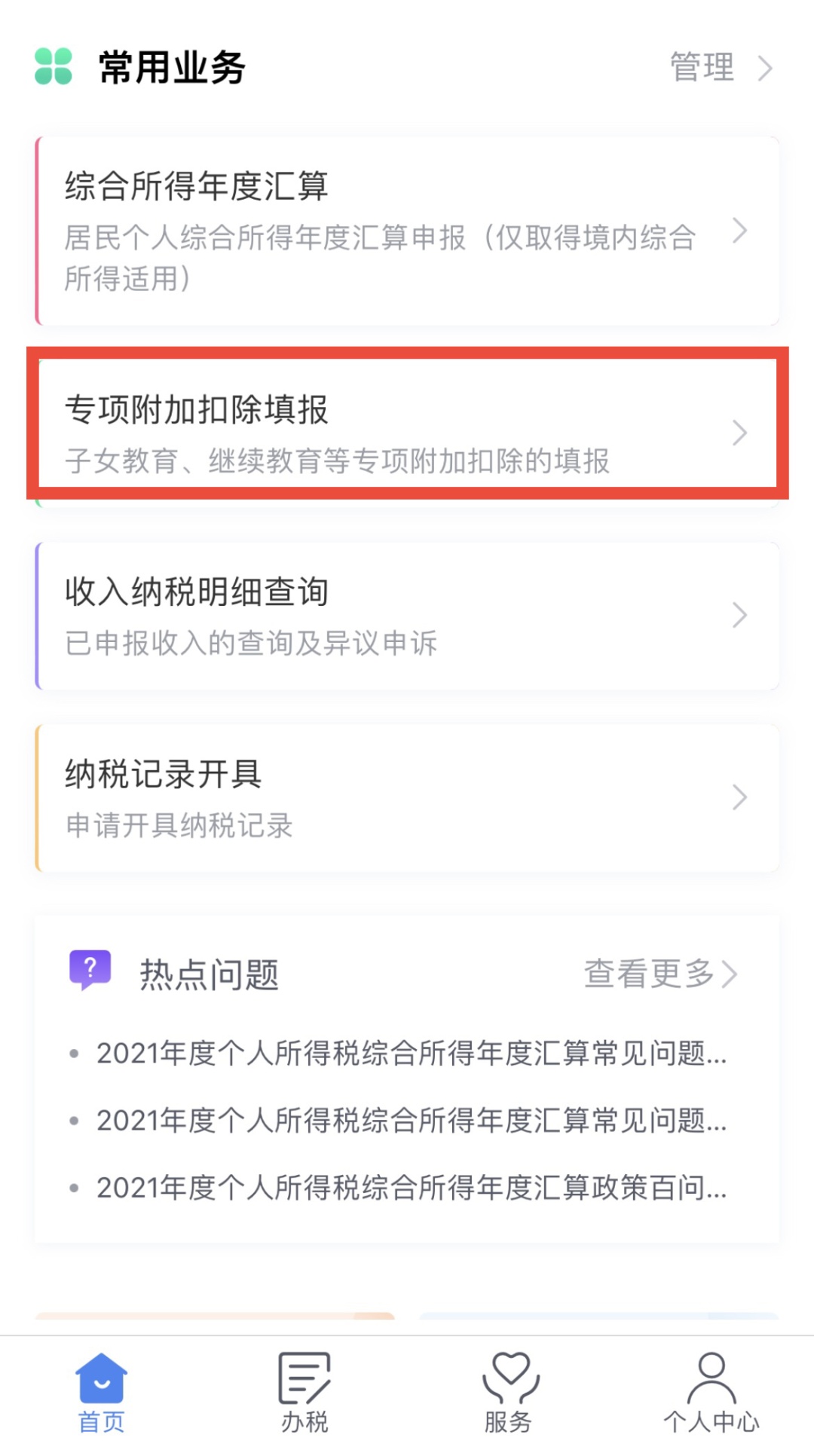The width and height of the screenshot is (814, 1456).
Task: Open 收入纳税明细查询 card
Action: [407, 616]
